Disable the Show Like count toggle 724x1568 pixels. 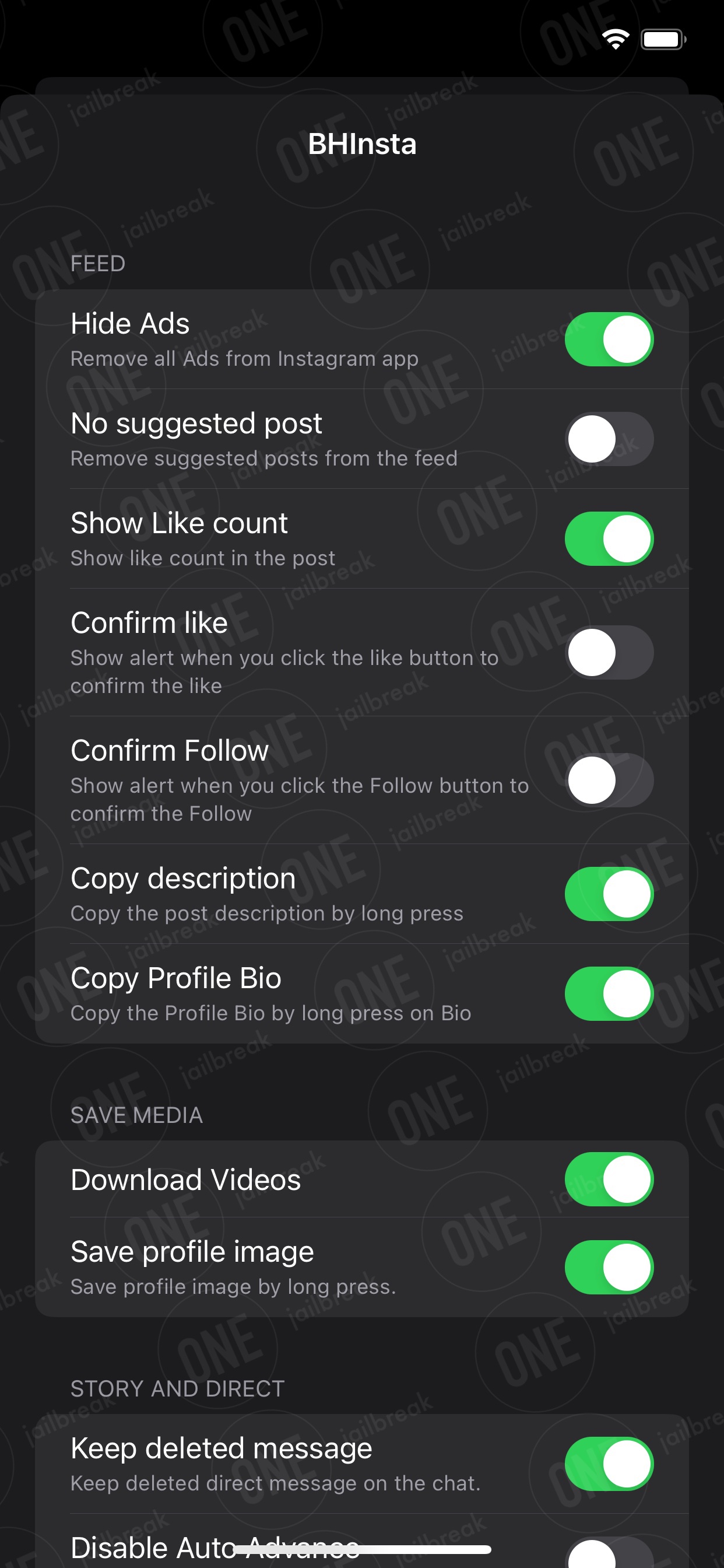tap(609, 538)
